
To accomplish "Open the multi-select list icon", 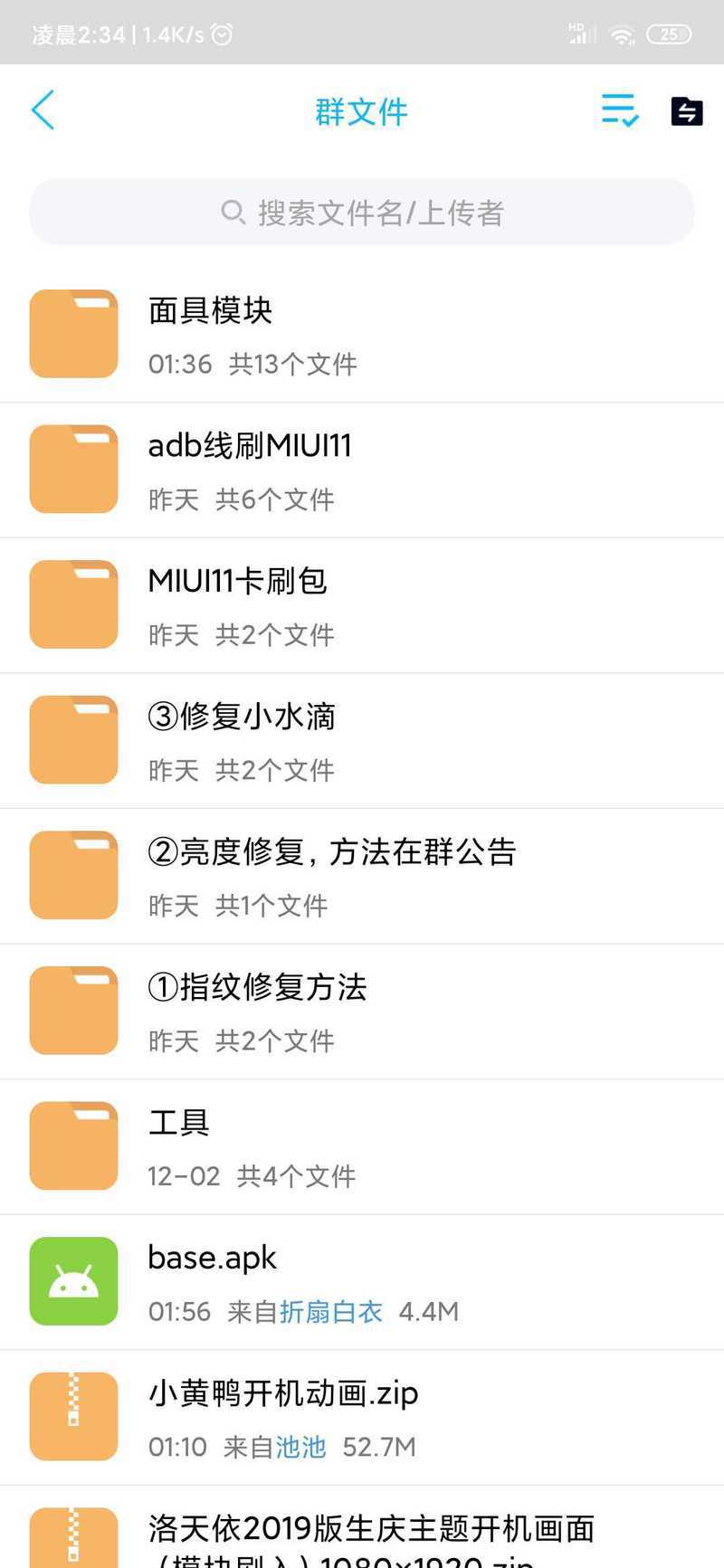I will pyautogui.click(x=620, y=110).
